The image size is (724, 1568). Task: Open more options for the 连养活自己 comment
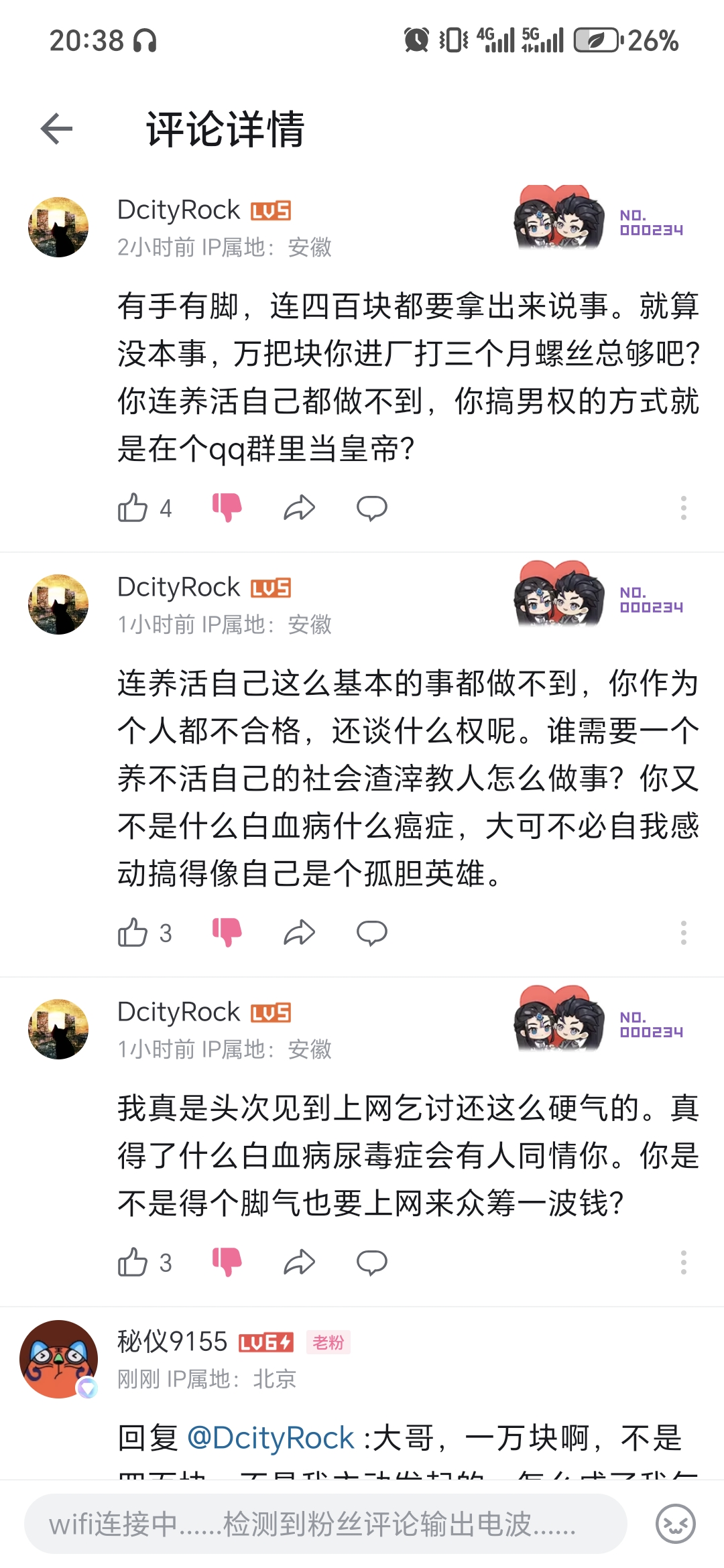(x=683, y=932)
